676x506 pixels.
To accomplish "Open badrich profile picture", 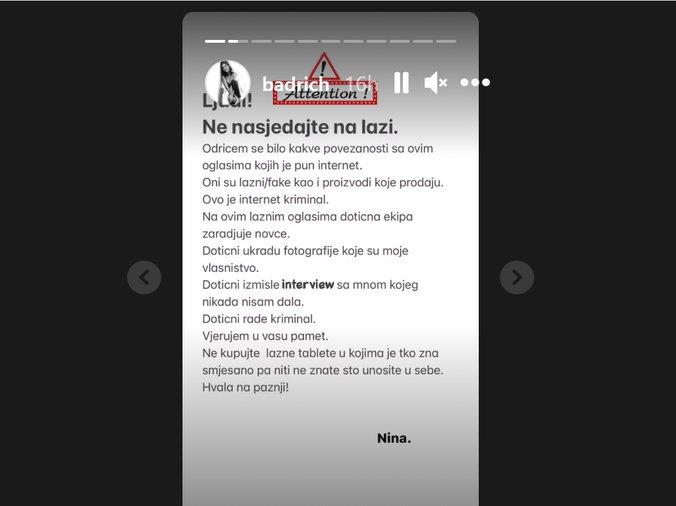I will pos(227,83).
